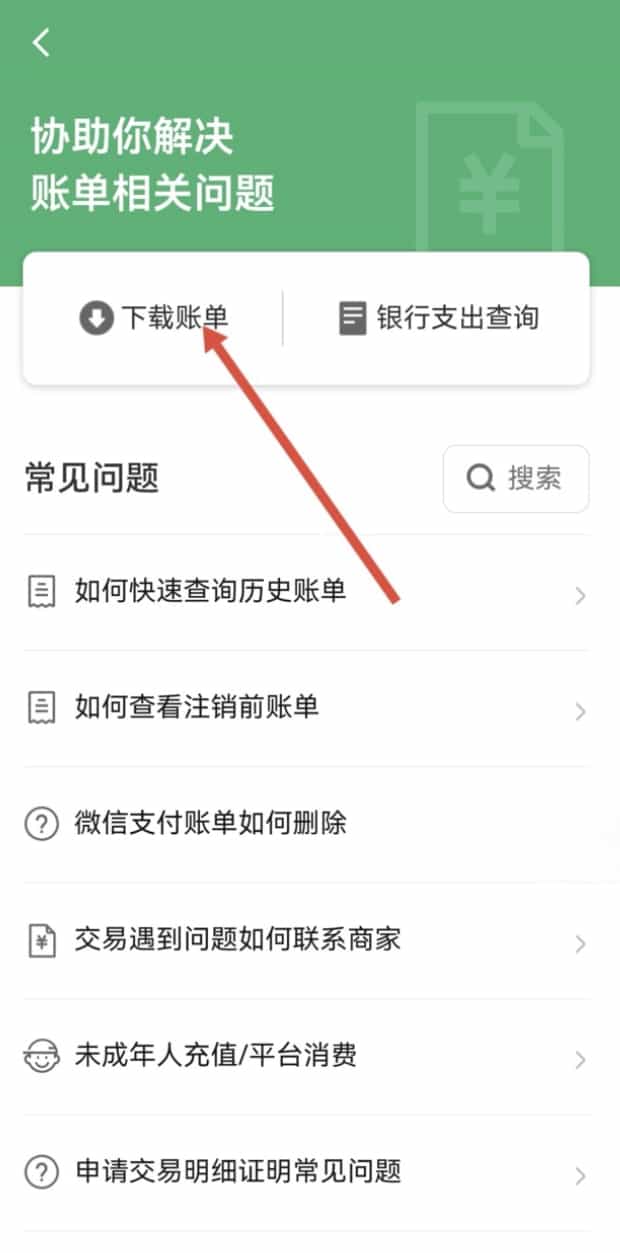Tap the 搜索 search button

pyautogui.click(x=515, y=479)
